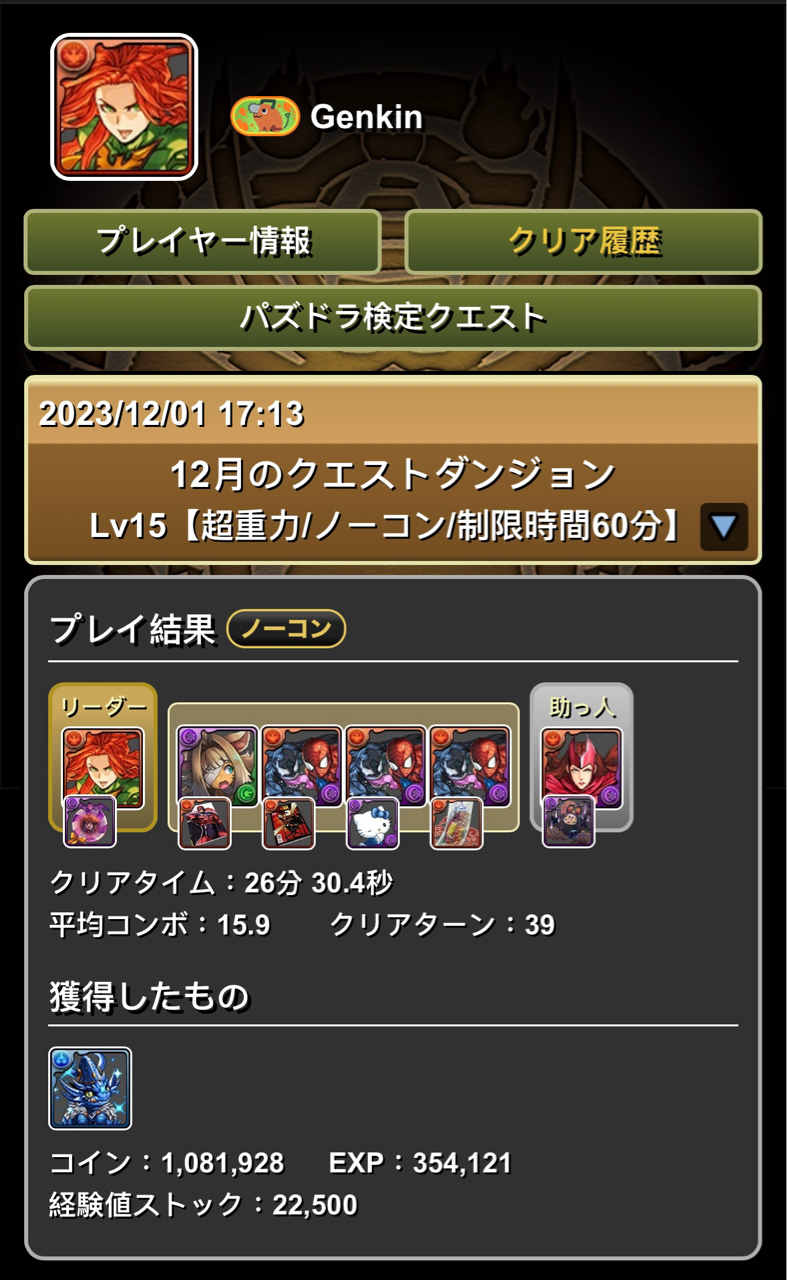This screenshot has height=1280, width=787.
Task: Open the プレイヤー情報 tab
Action: click(202, 242)
